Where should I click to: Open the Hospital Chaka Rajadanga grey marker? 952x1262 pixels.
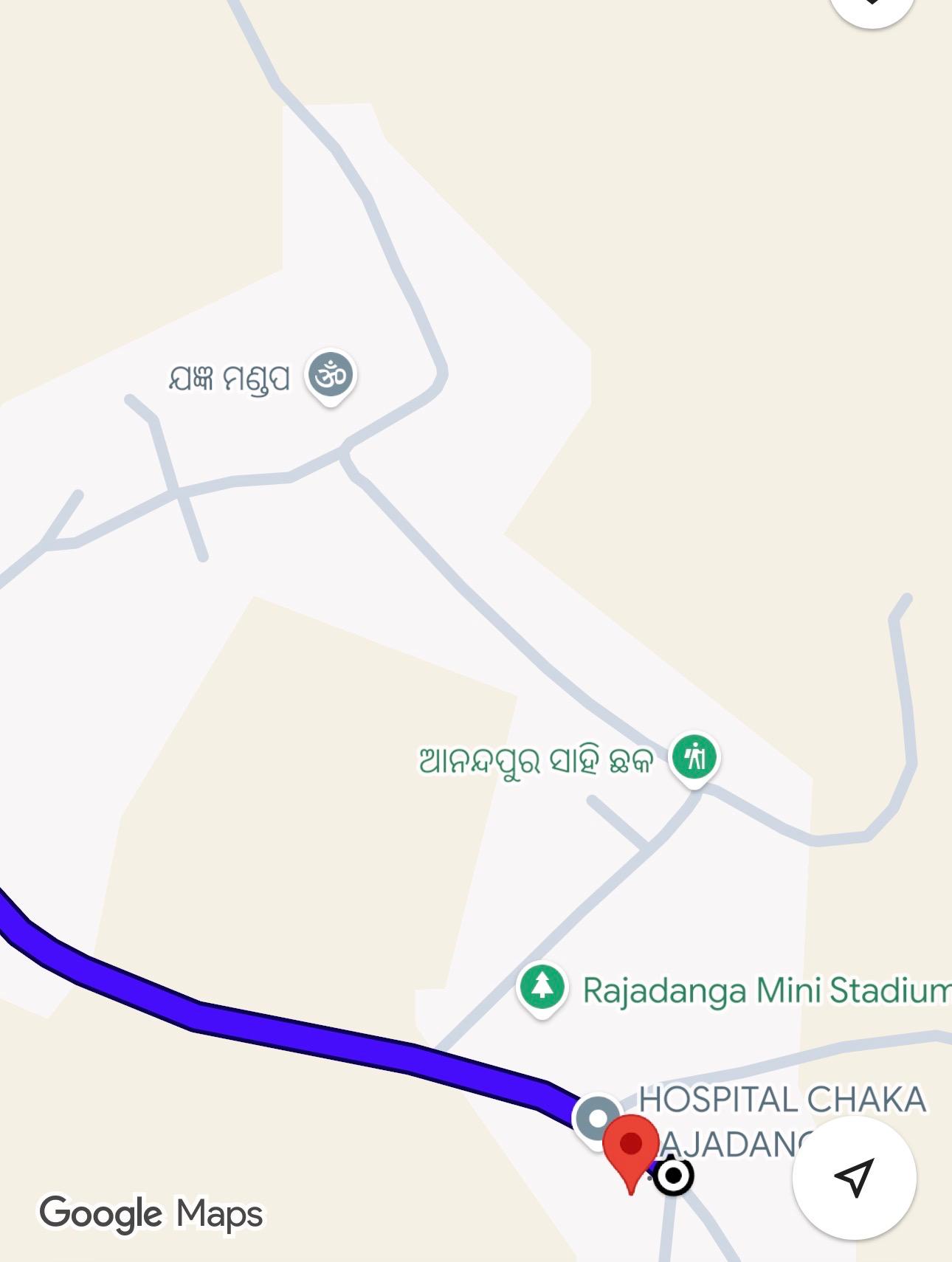point(596,1117)
